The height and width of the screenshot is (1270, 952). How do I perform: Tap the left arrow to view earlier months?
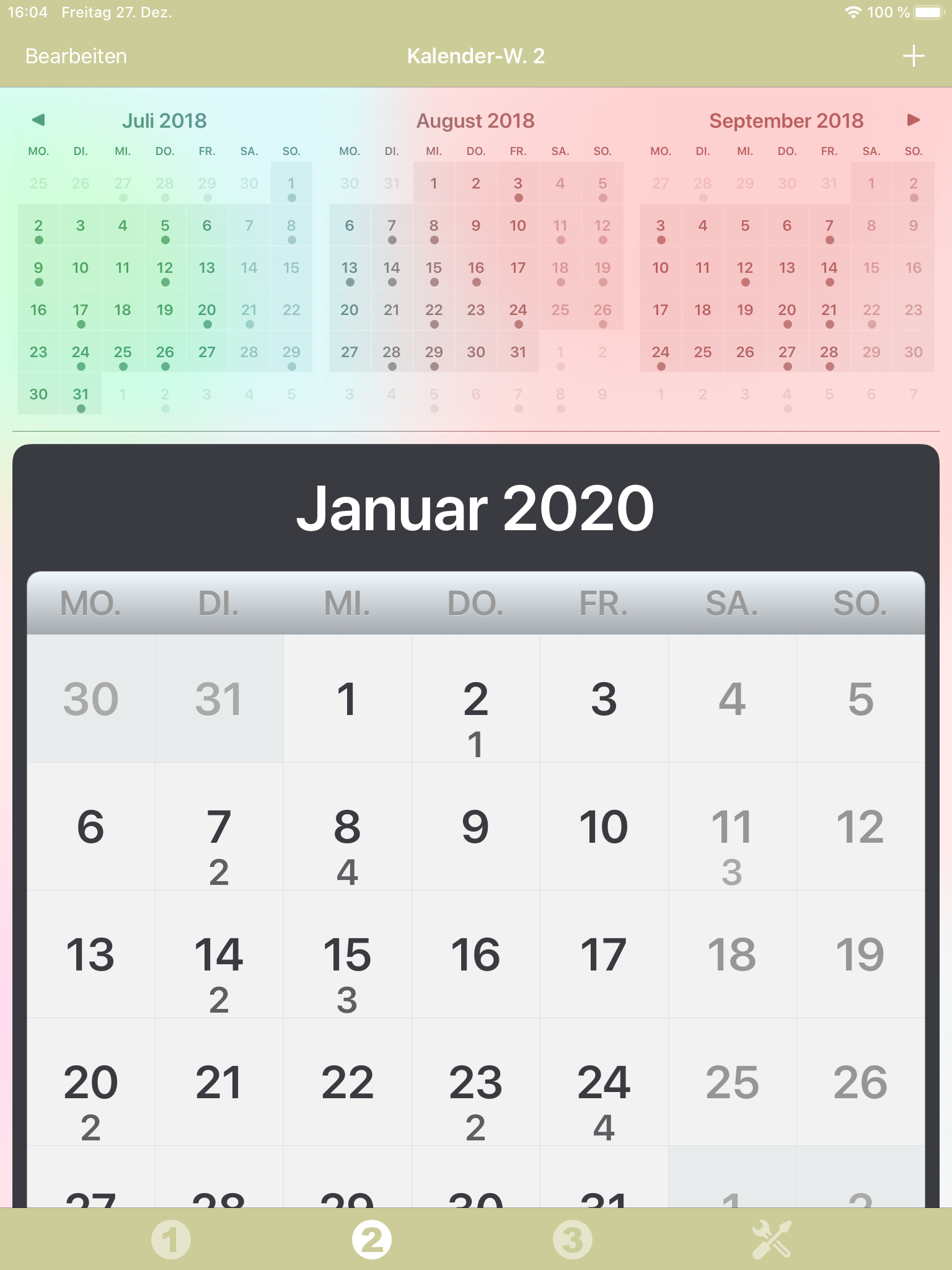click(x=38, y=120)
